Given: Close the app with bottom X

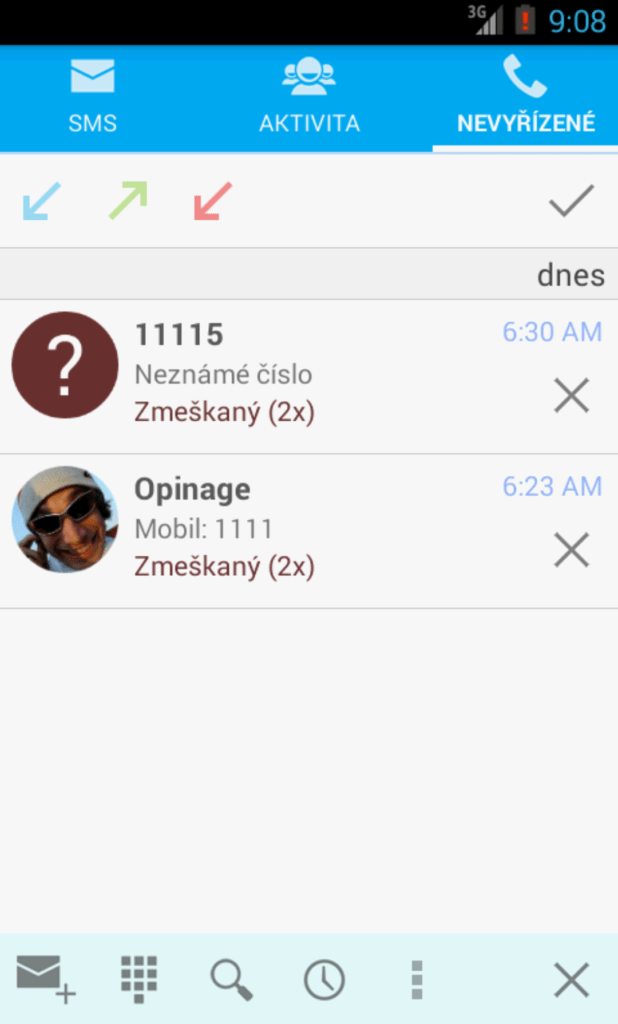Looking at the screenshot, I should (x=571, y=979).
